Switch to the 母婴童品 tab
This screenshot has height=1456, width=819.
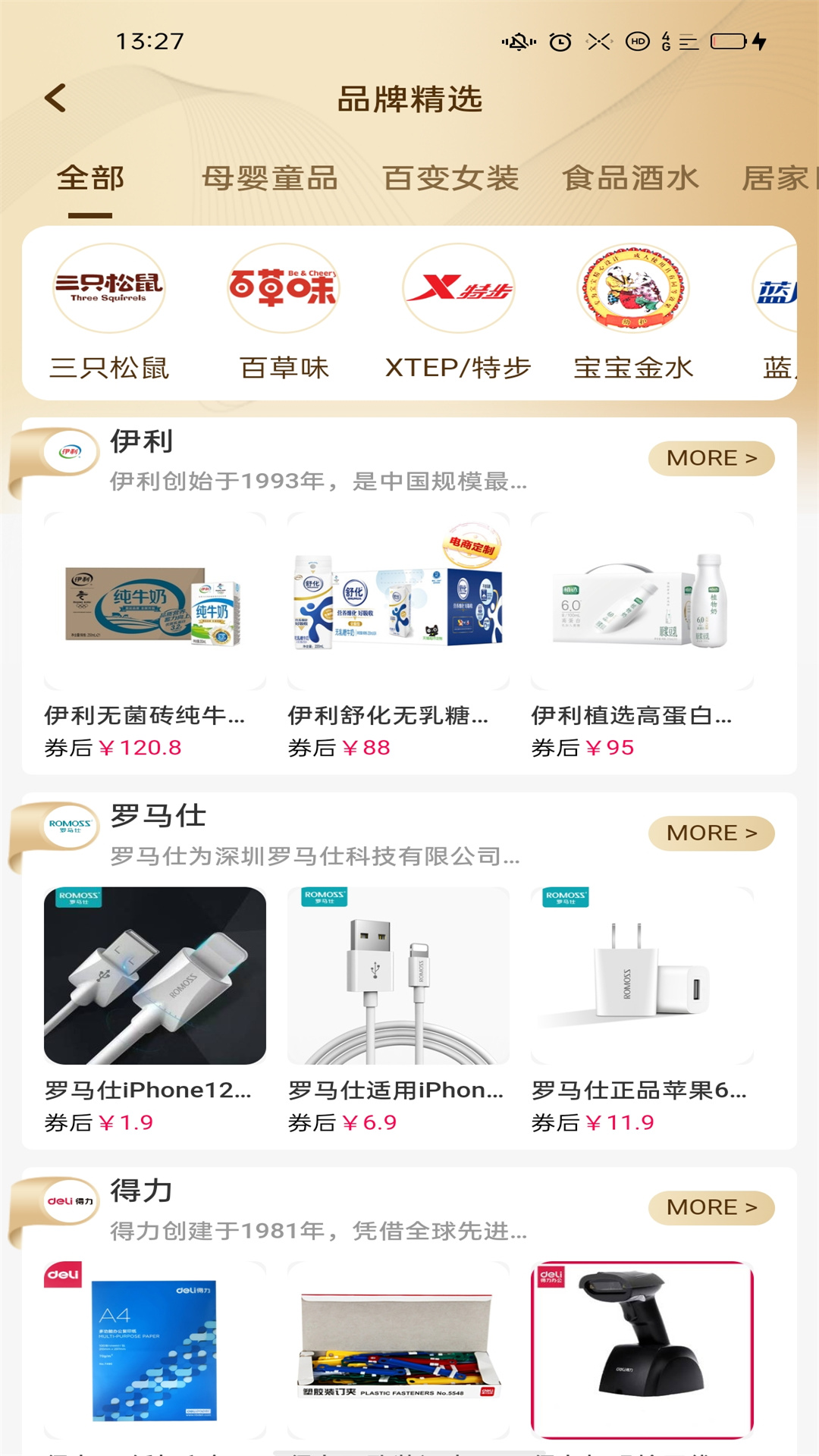pyautogui.click(x=270, y=179)
